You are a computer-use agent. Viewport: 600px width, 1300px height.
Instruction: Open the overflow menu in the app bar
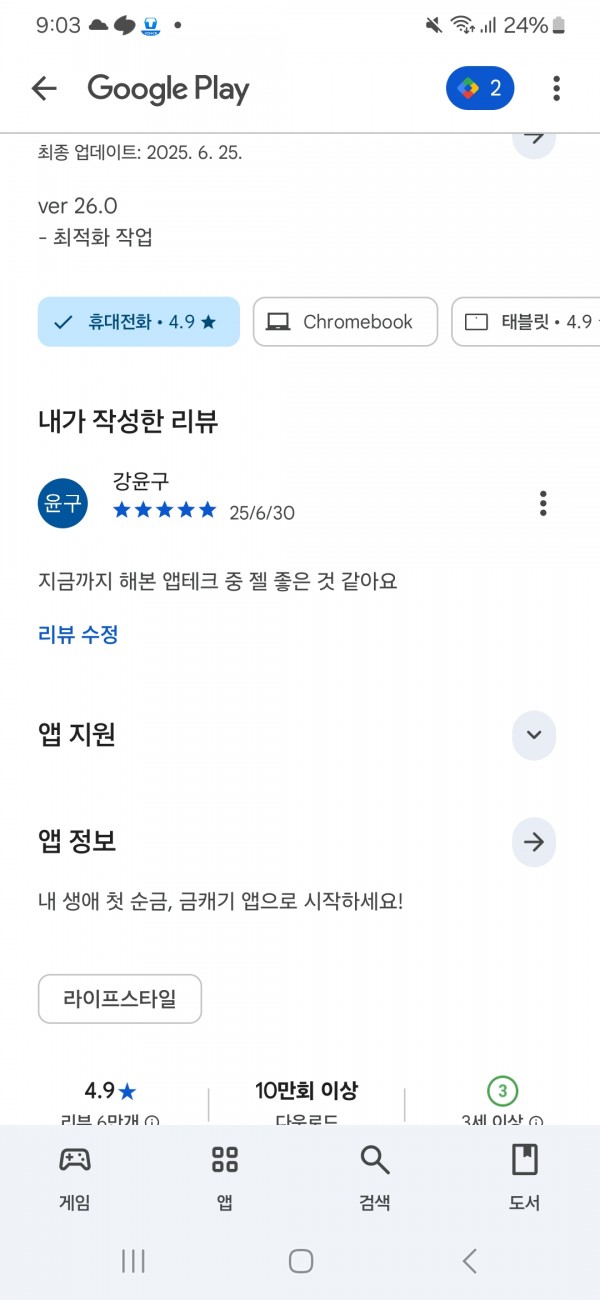556,88
